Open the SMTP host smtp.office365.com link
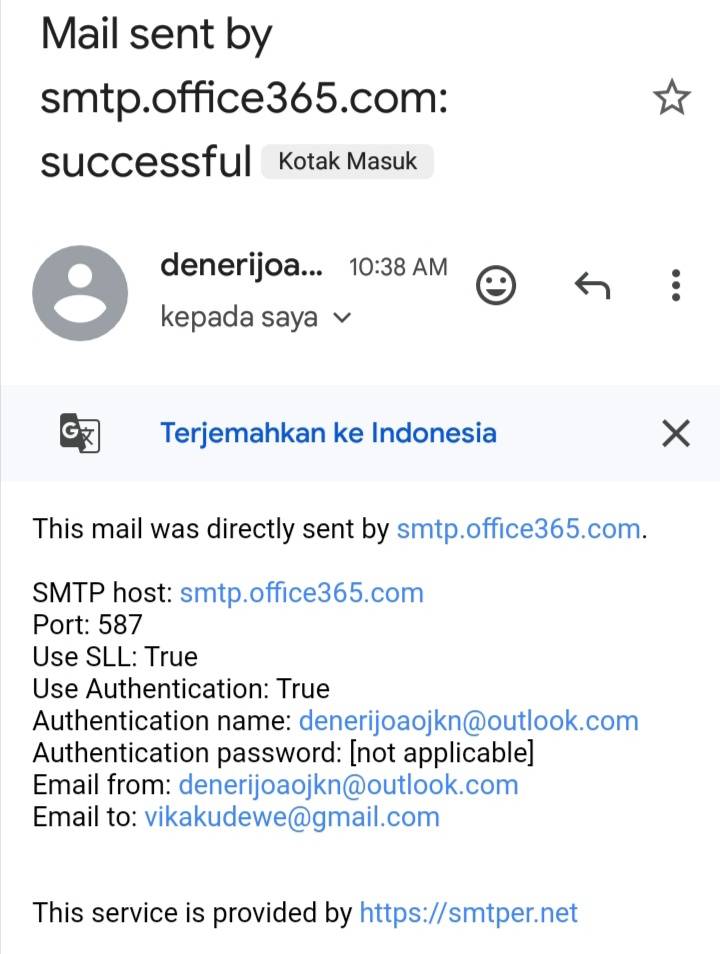720x954 pixels. 301,593
